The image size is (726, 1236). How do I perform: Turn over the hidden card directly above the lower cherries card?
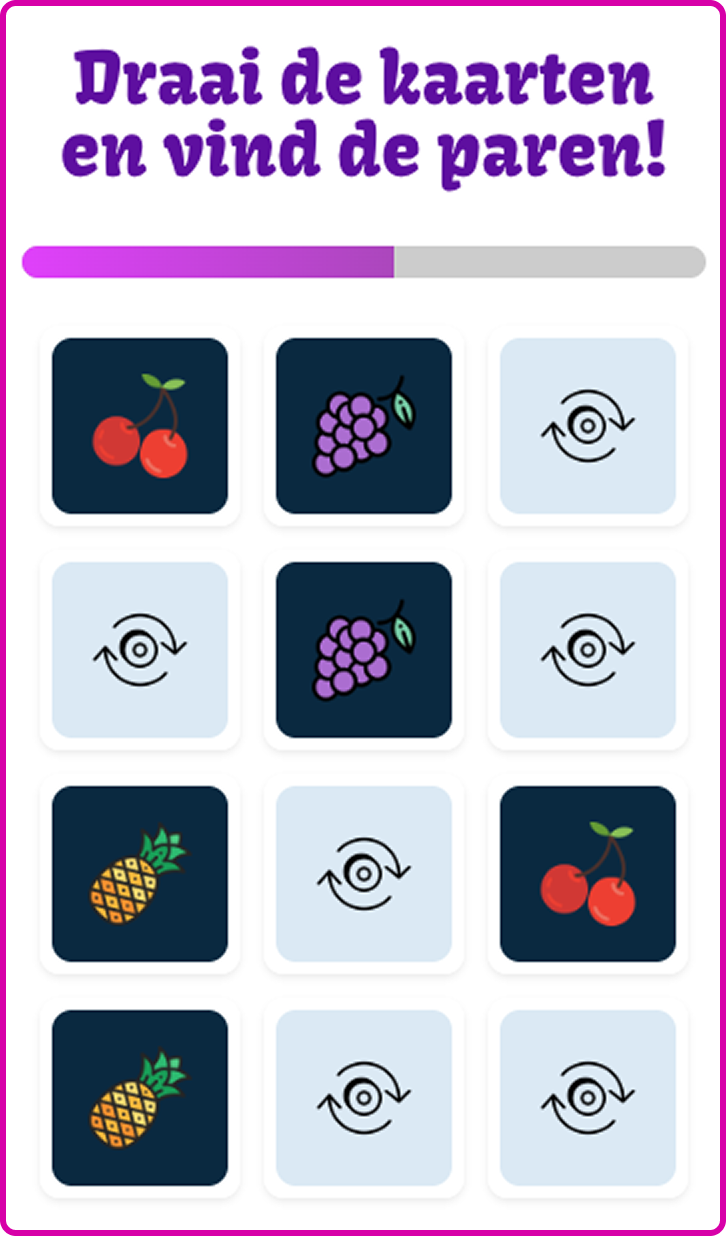coord(588,650)
